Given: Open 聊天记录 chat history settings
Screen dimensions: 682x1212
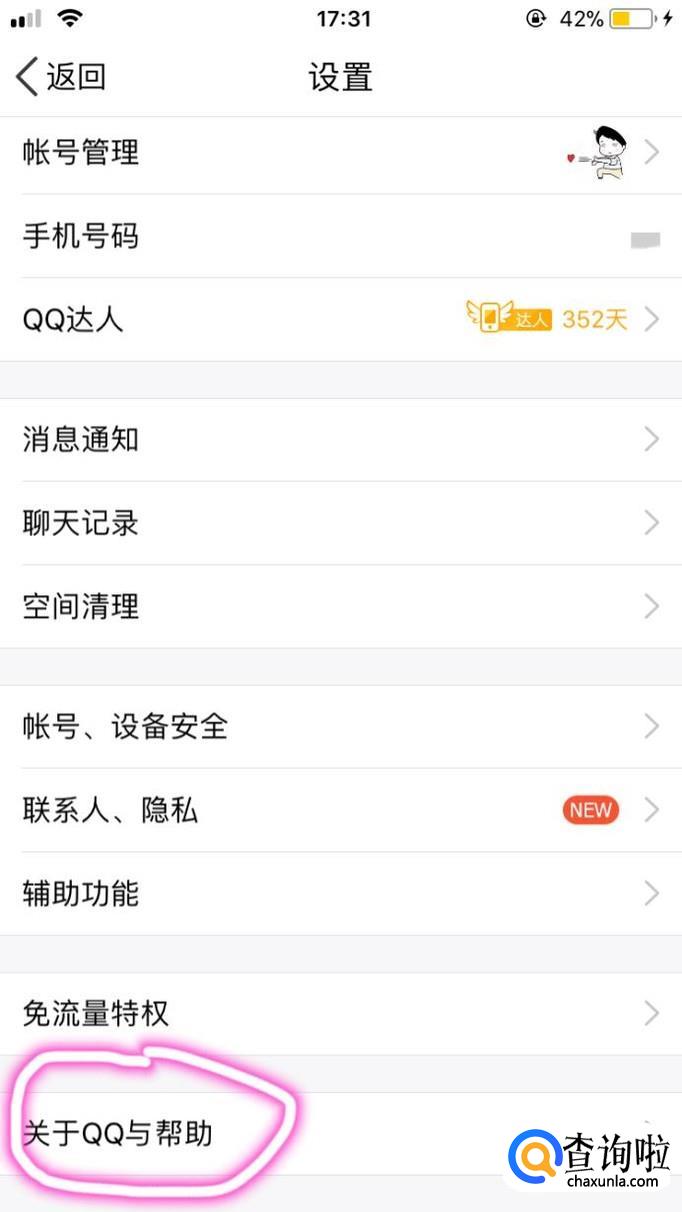Looking at the screenshot, I should pos(81,523).
